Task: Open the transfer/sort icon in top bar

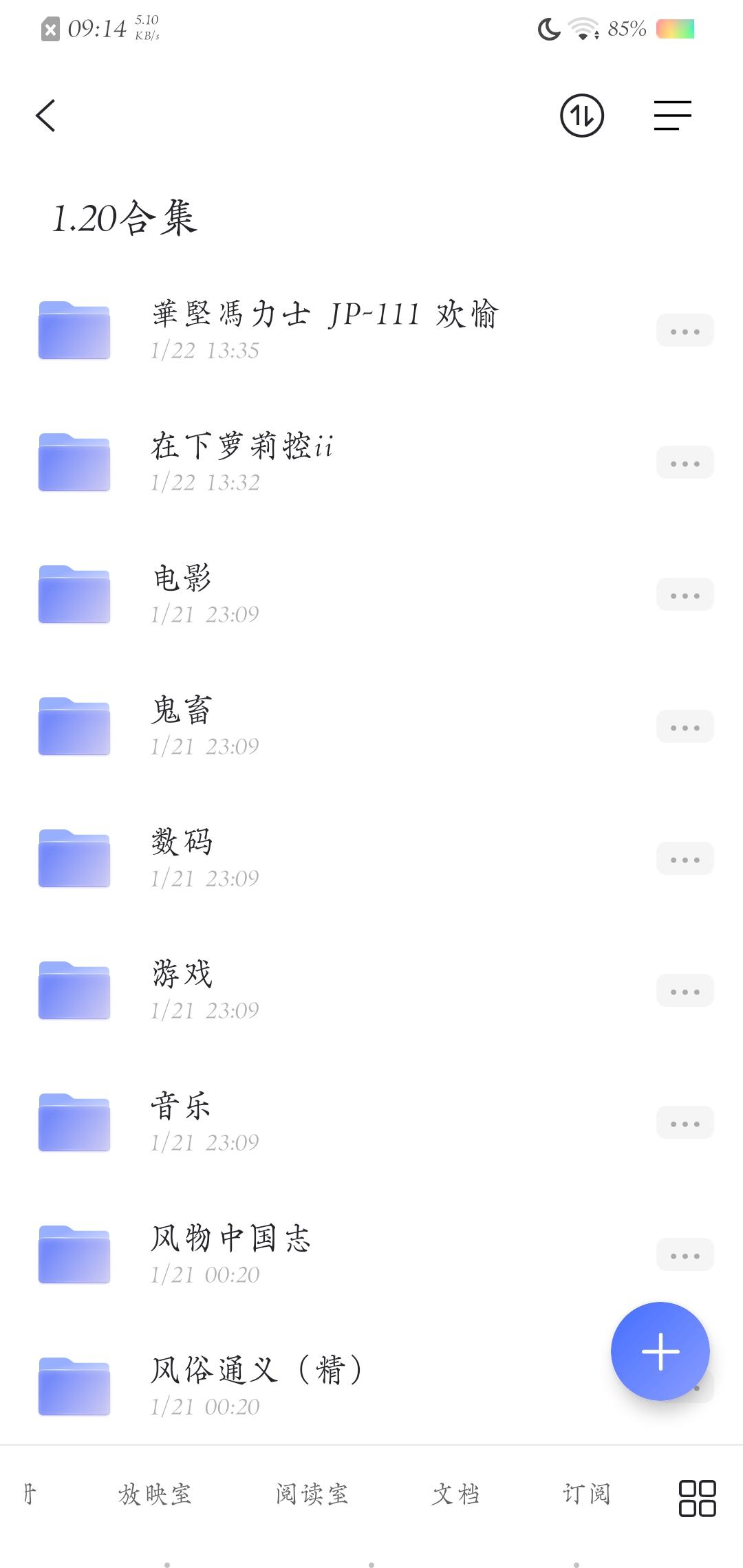Action: [x=582, y=116]
